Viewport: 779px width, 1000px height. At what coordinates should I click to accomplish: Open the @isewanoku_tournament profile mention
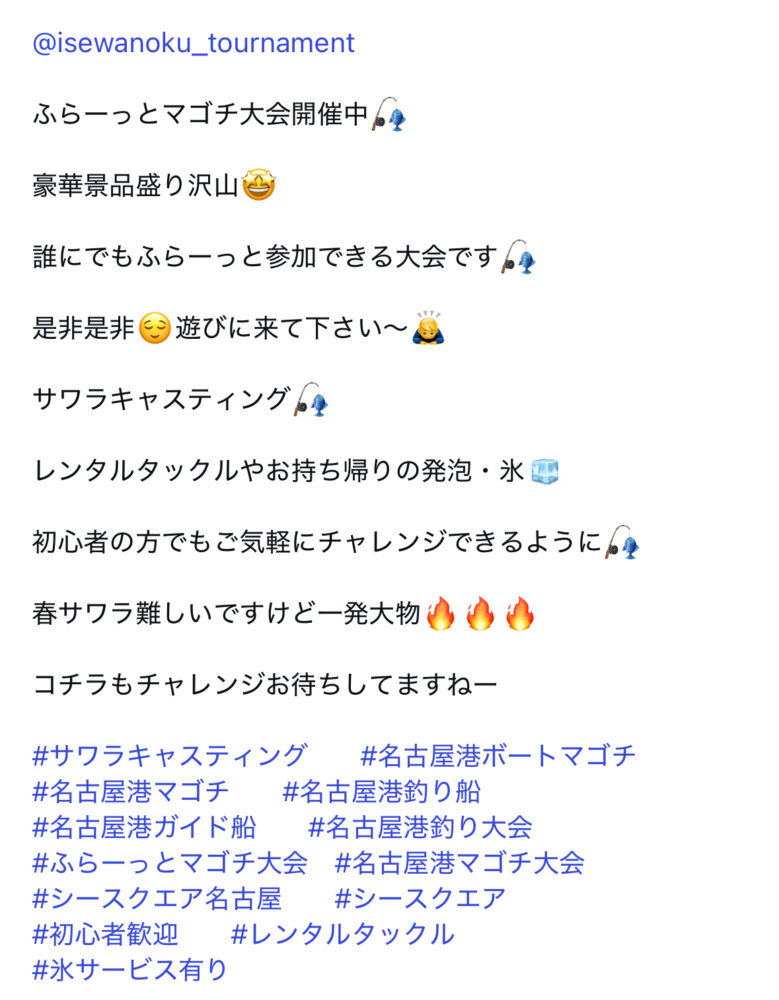pos(193,43)
